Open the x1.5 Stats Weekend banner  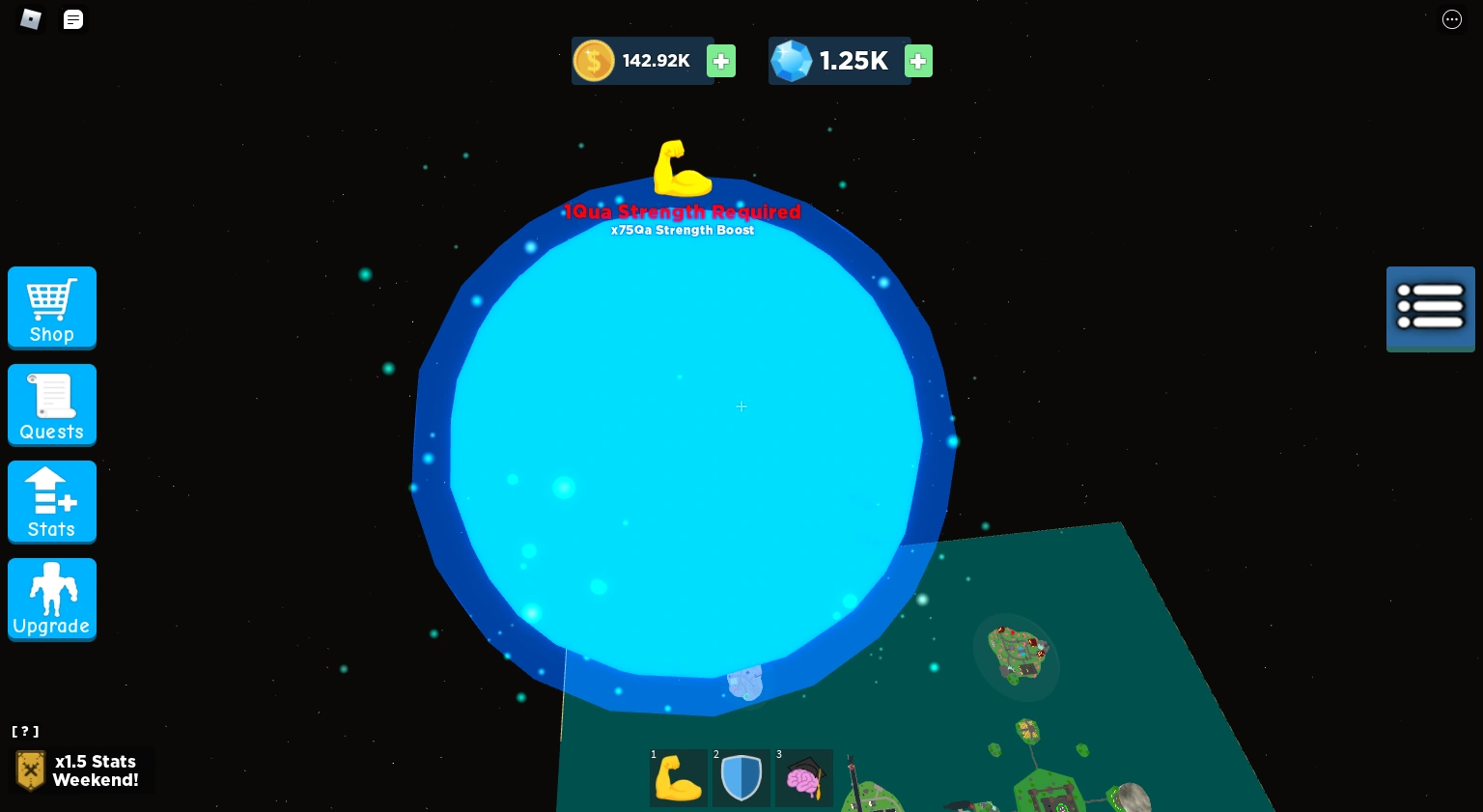coord(81,770)
